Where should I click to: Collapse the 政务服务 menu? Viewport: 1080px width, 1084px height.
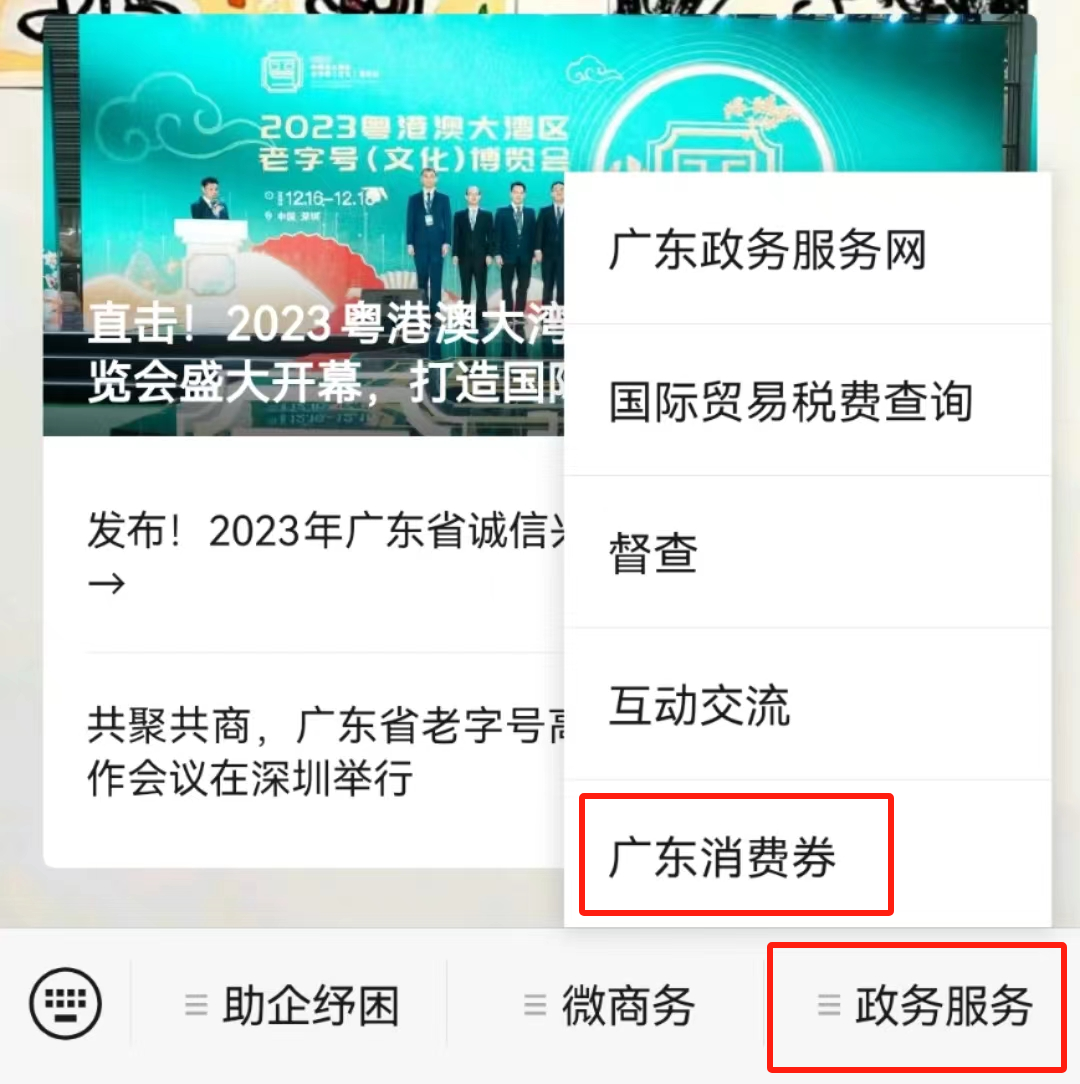[917, 1005]
